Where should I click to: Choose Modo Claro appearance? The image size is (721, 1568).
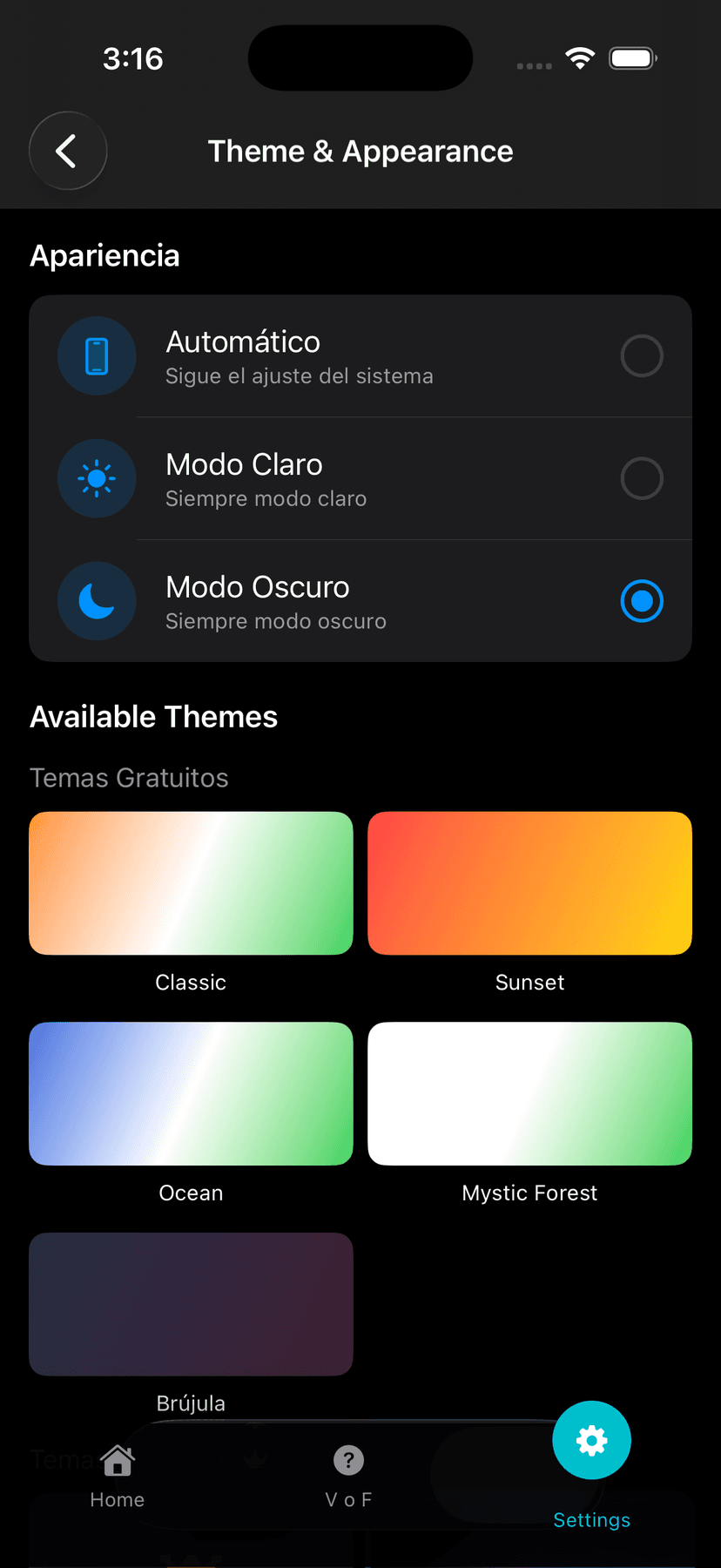(x=360, y=478)
